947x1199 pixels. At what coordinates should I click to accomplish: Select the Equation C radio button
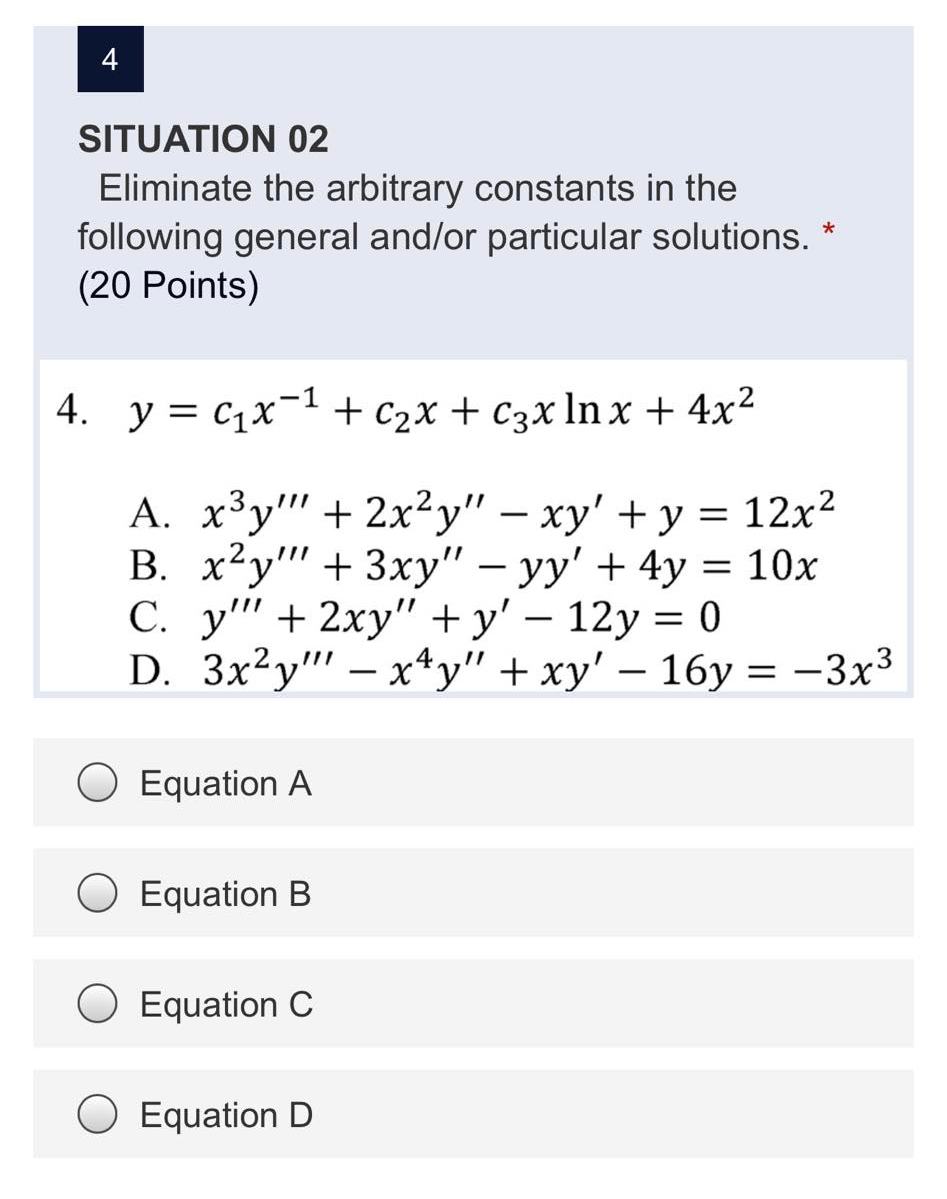[x=99, y=1005]
